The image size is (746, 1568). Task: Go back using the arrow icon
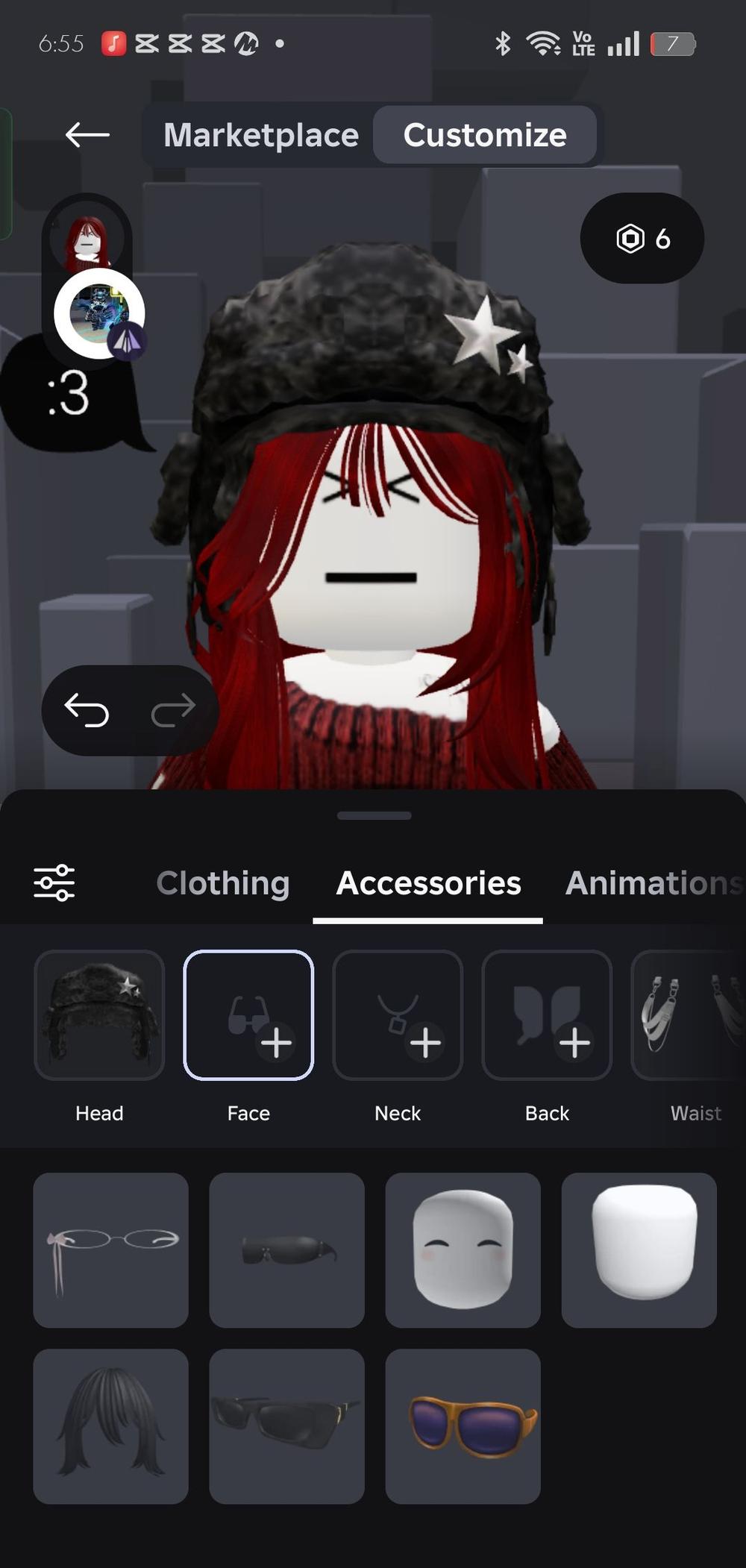point(87,135)
